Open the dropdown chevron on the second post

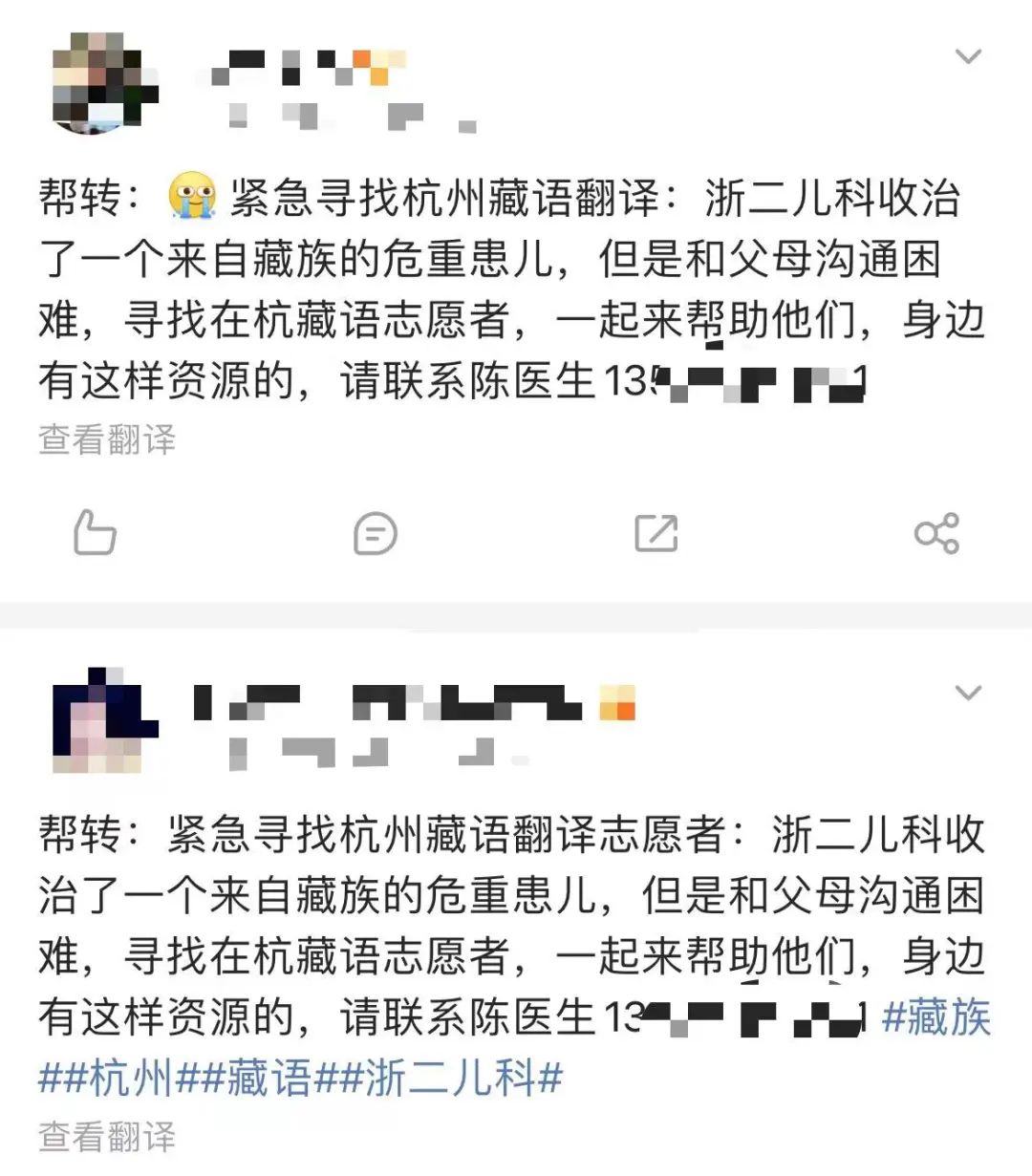968,693
